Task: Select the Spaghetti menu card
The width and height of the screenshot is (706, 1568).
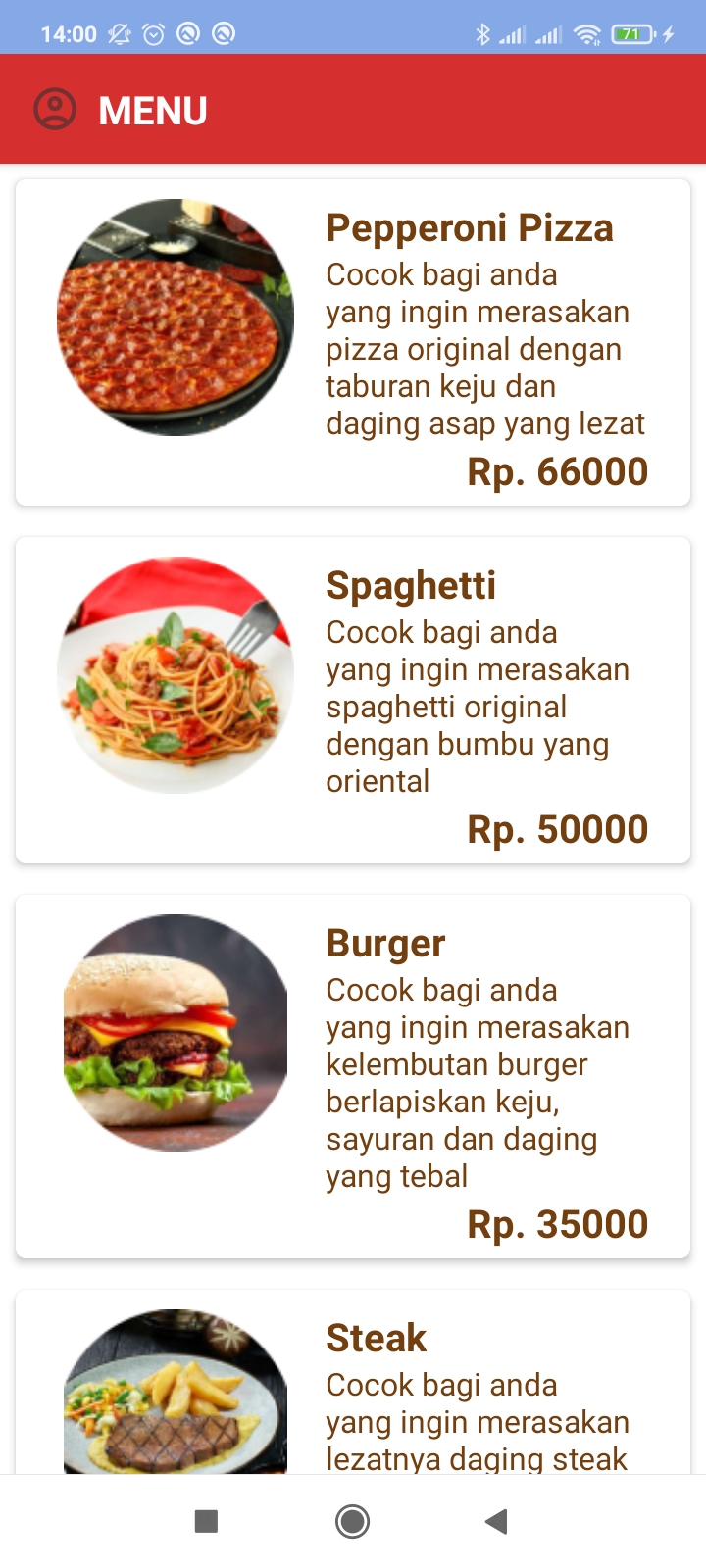Action: (353, 699)
